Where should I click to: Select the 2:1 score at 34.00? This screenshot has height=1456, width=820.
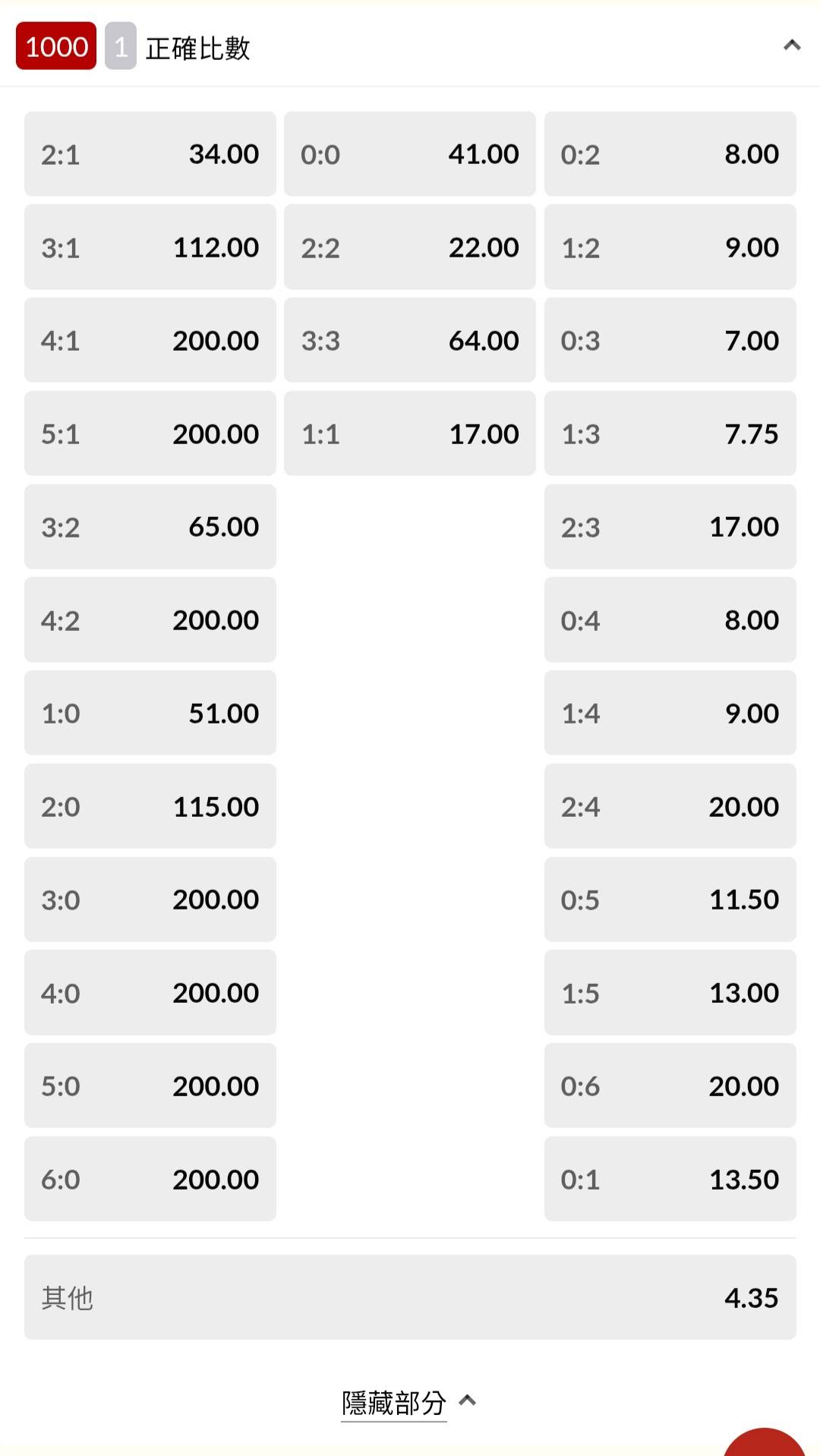click(150, 154)
